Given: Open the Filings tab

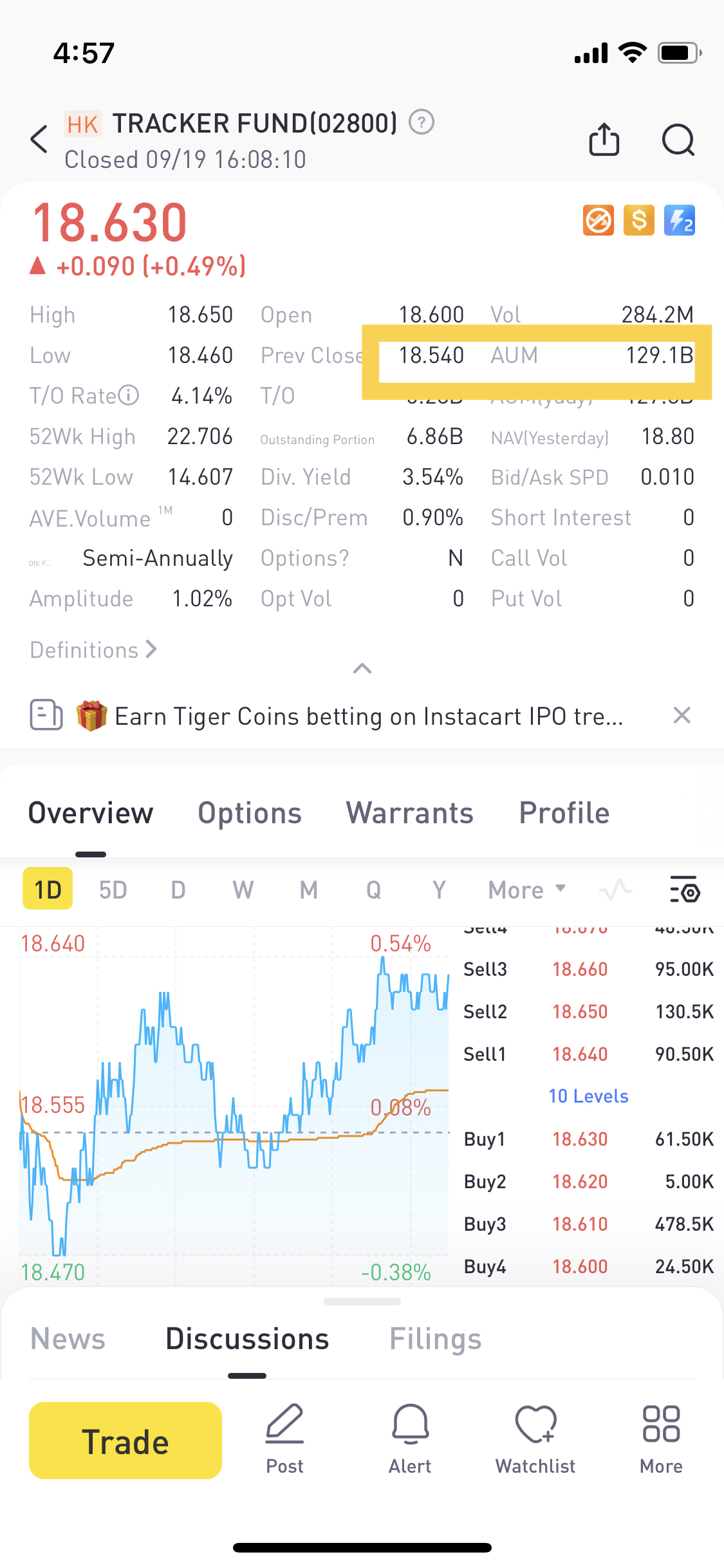Looking at the screenshot, I should coord(435,1338).
